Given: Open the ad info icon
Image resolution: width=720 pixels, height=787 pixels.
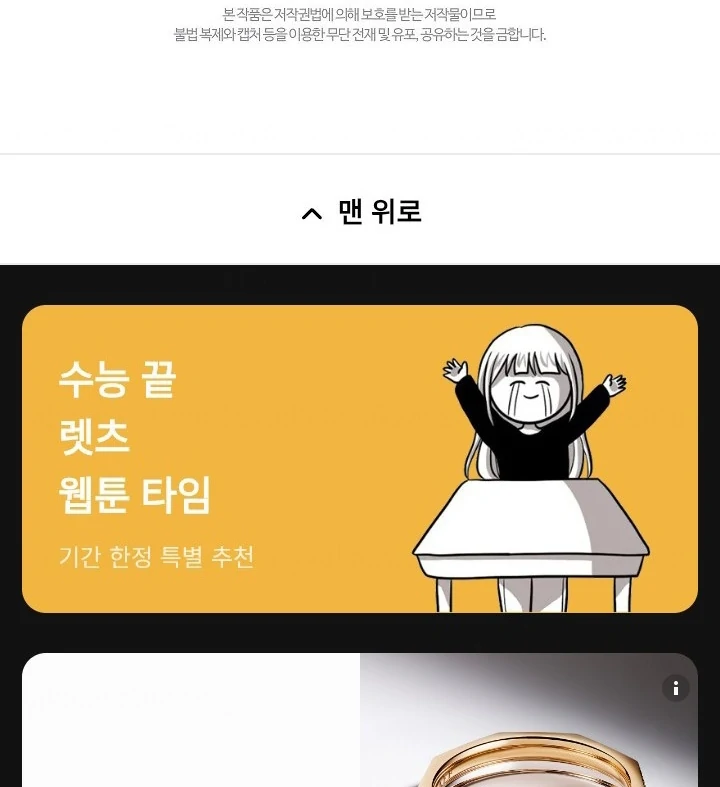Looking at the screenshot, I should (x=676, y=688).
